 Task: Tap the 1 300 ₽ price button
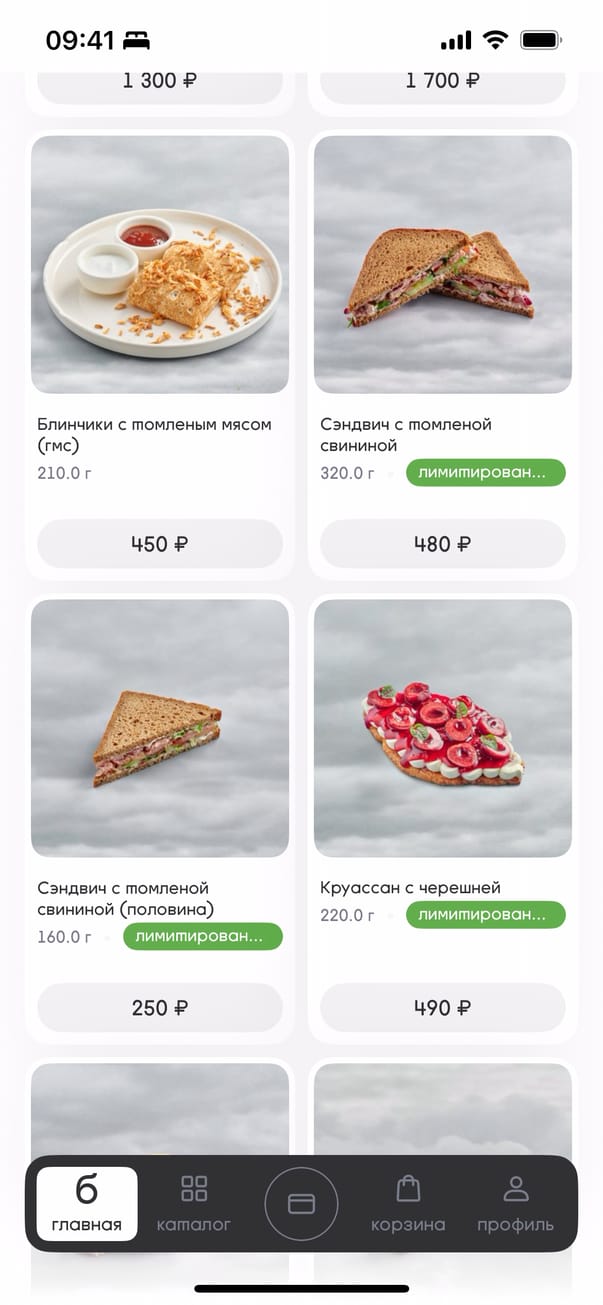pos(160,82)
